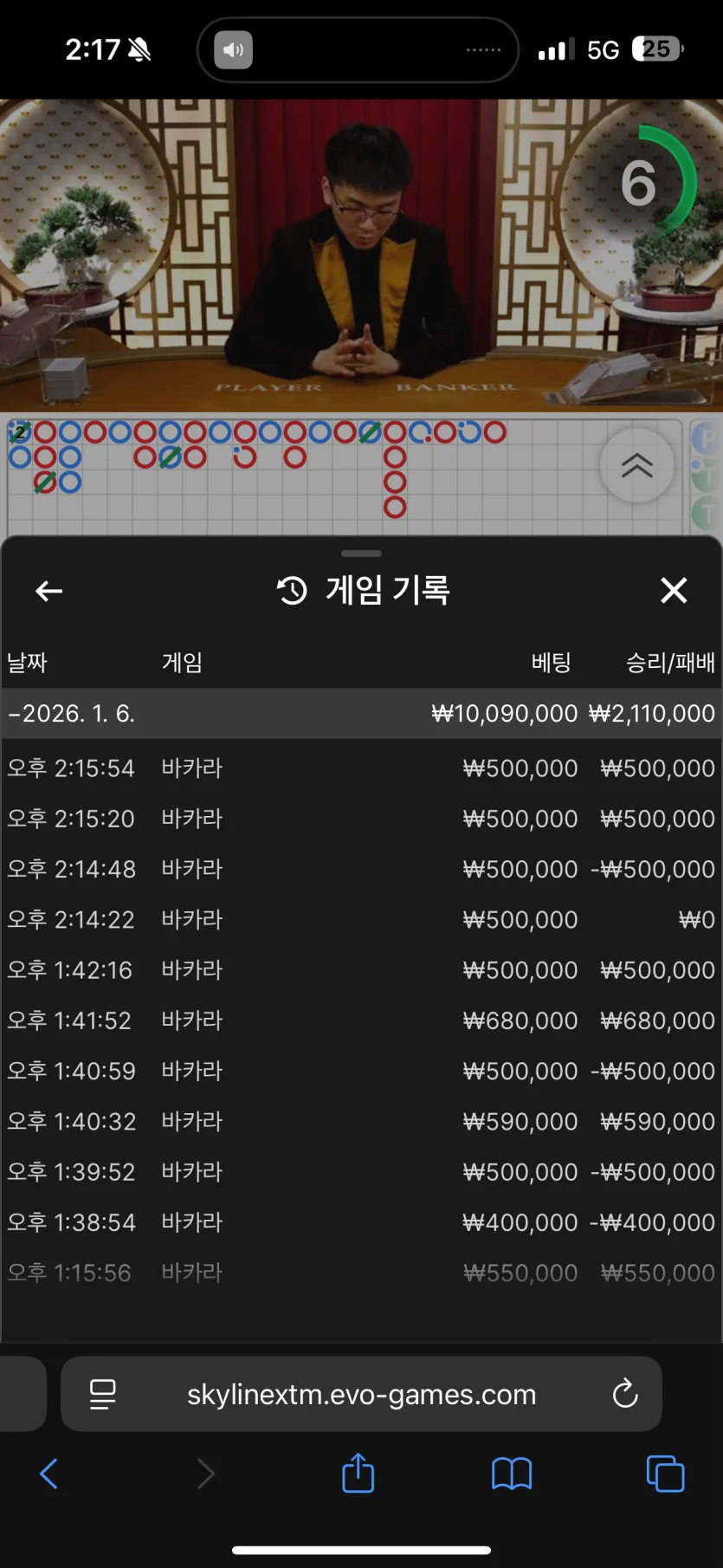Open Safari bookmarks
Viewport: 723px width, 1568px height.
pos(512,1473)
